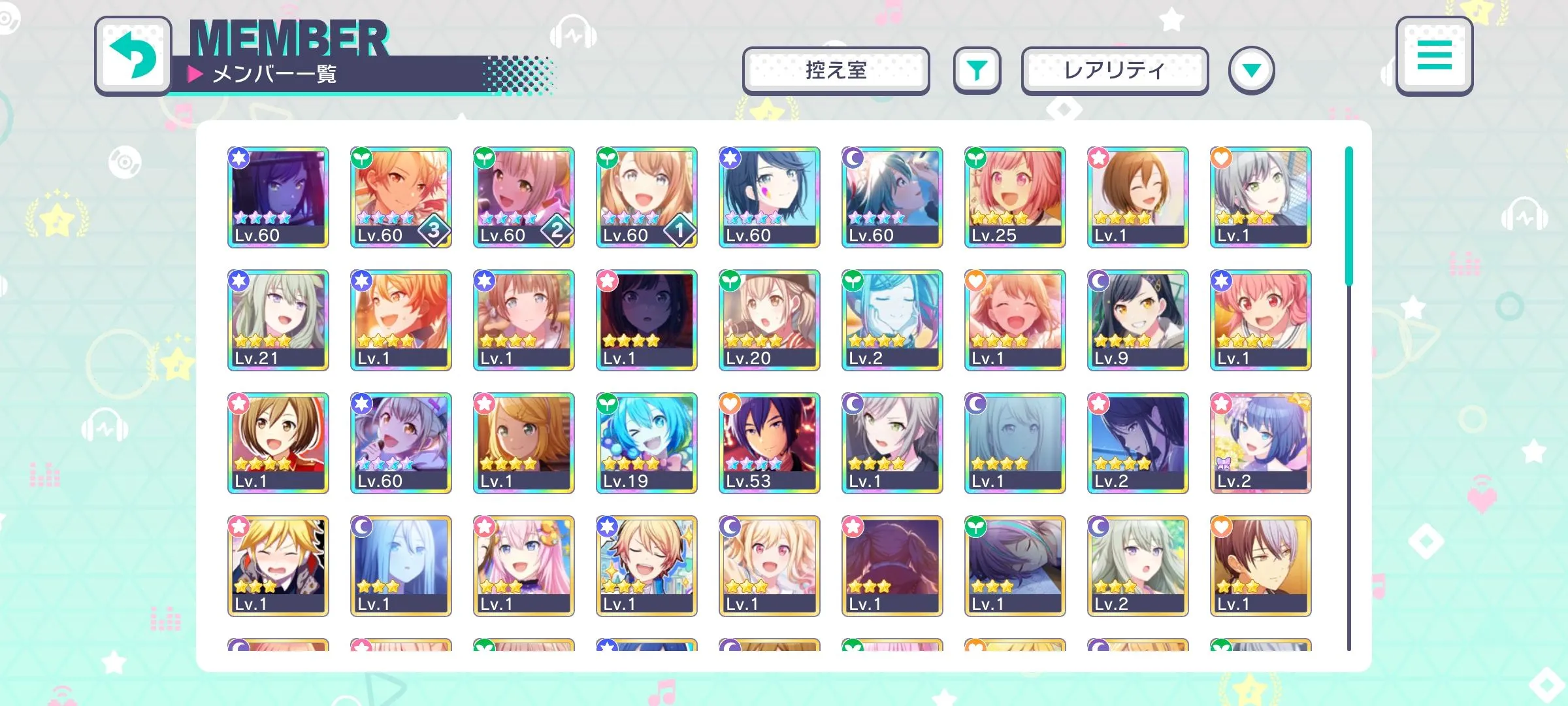
Task: Open the purple-tinted Lv.60 card in first row
Action: click(278, 197)
